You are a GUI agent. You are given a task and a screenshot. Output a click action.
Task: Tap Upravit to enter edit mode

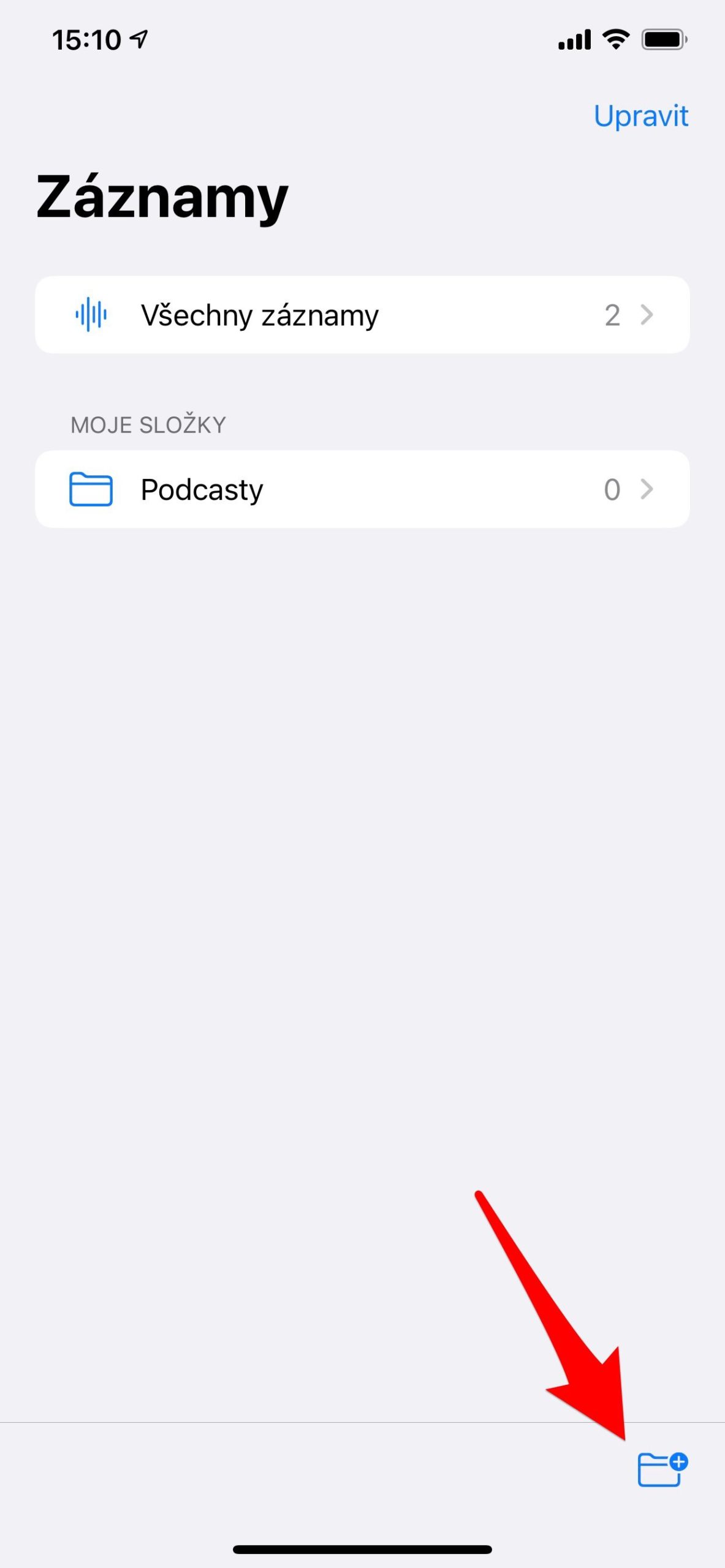click(640, 116)
